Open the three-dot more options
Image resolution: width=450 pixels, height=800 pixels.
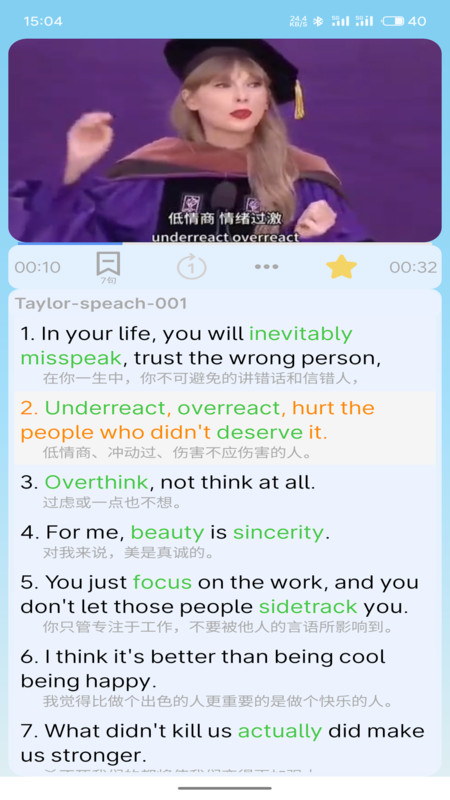point(266,267)
